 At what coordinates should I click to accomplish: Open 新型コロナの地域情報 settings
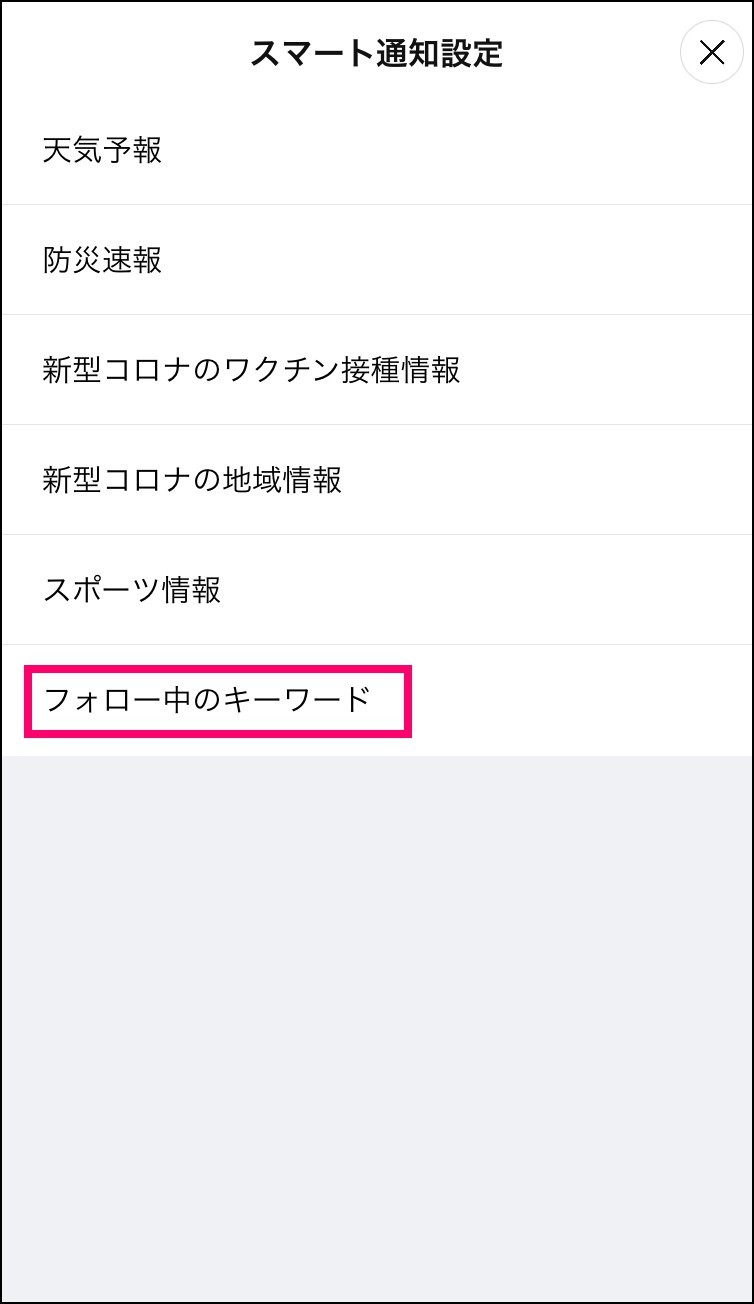pos(377,480)
